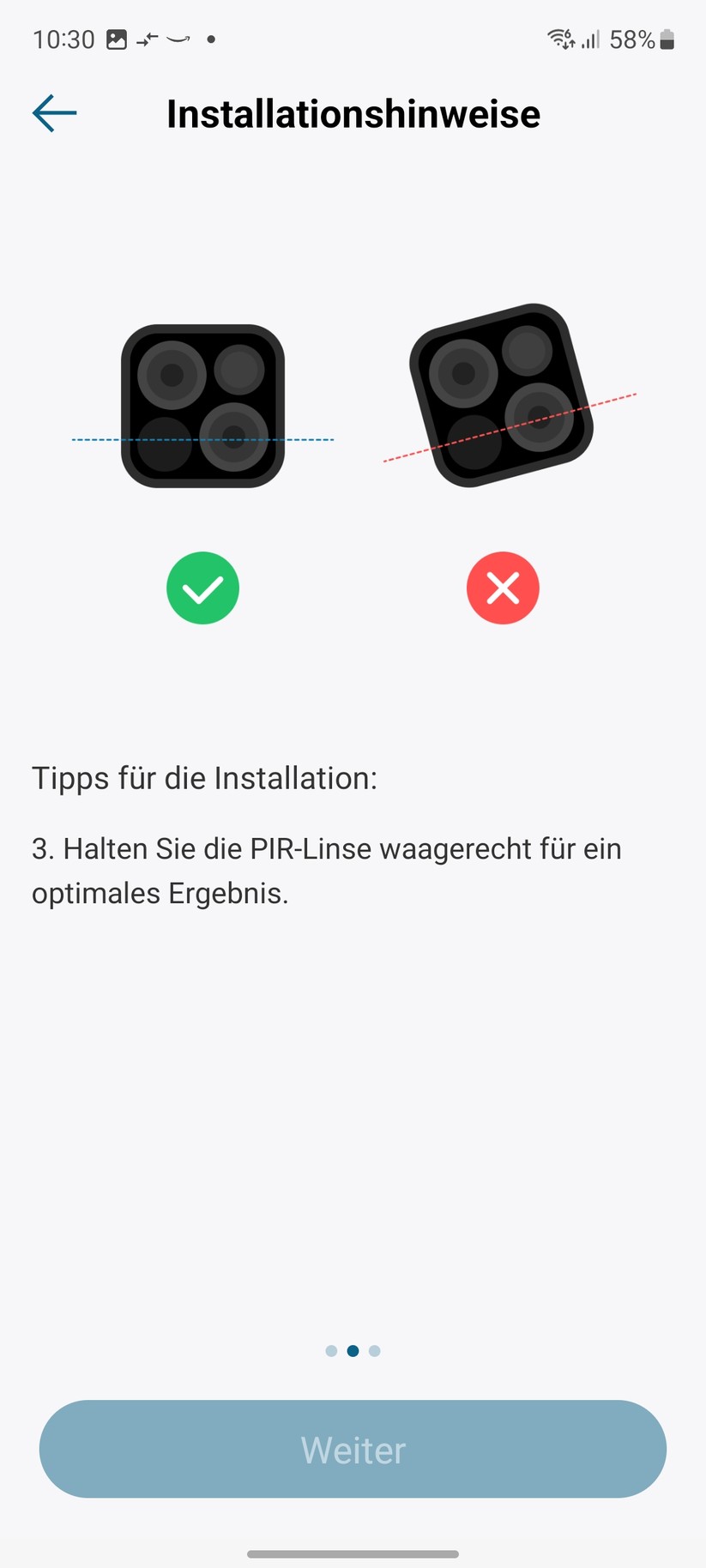The width and height of the screenshot is (706, 1568).
Task: Tap the back arrow to leave Installationshinweise
Action: [x=53, y=112]
